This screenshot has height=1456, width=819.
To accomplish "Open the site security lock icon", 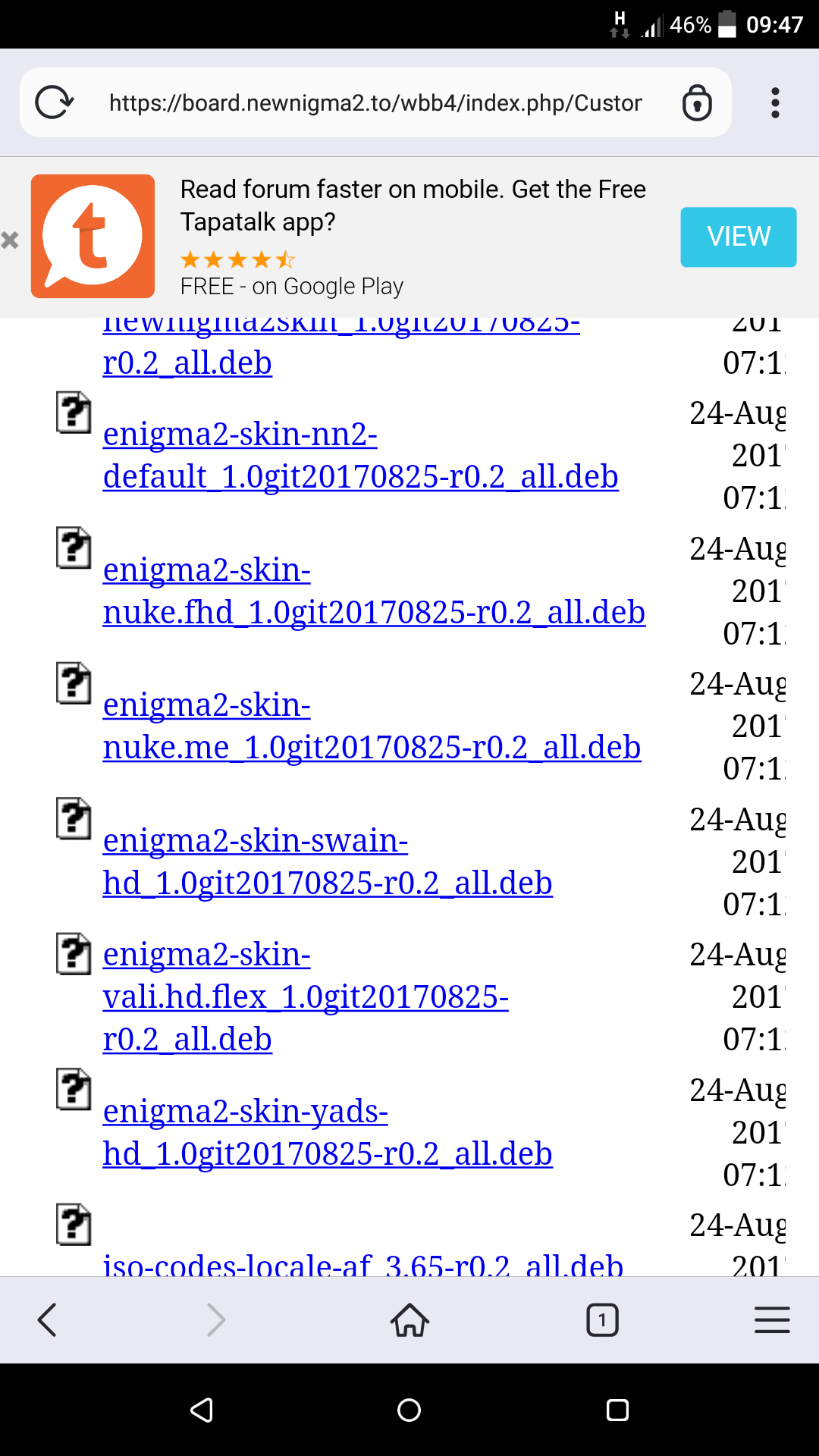I will click(x=697, y=102).
